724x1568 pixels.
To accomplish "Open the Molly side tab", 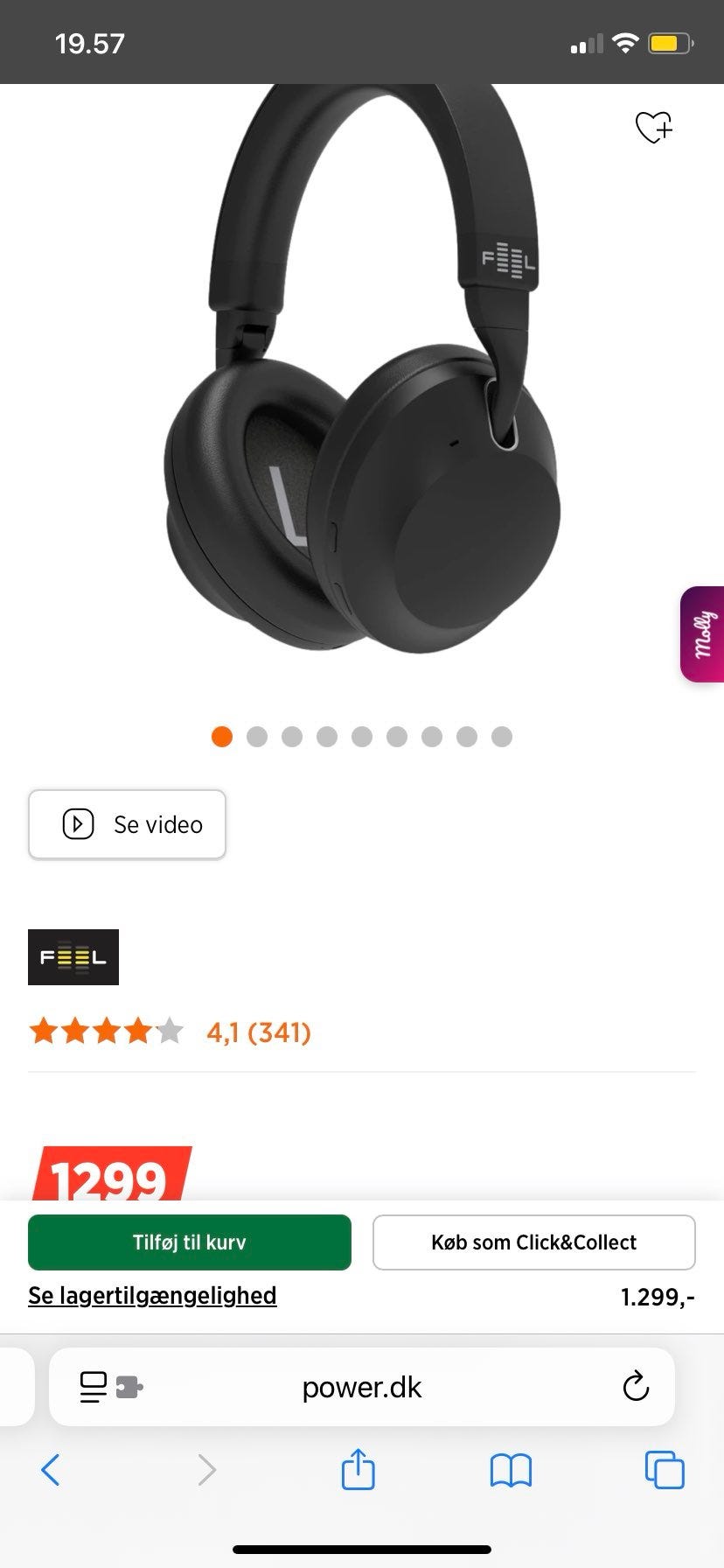I will tap(703, 634).
